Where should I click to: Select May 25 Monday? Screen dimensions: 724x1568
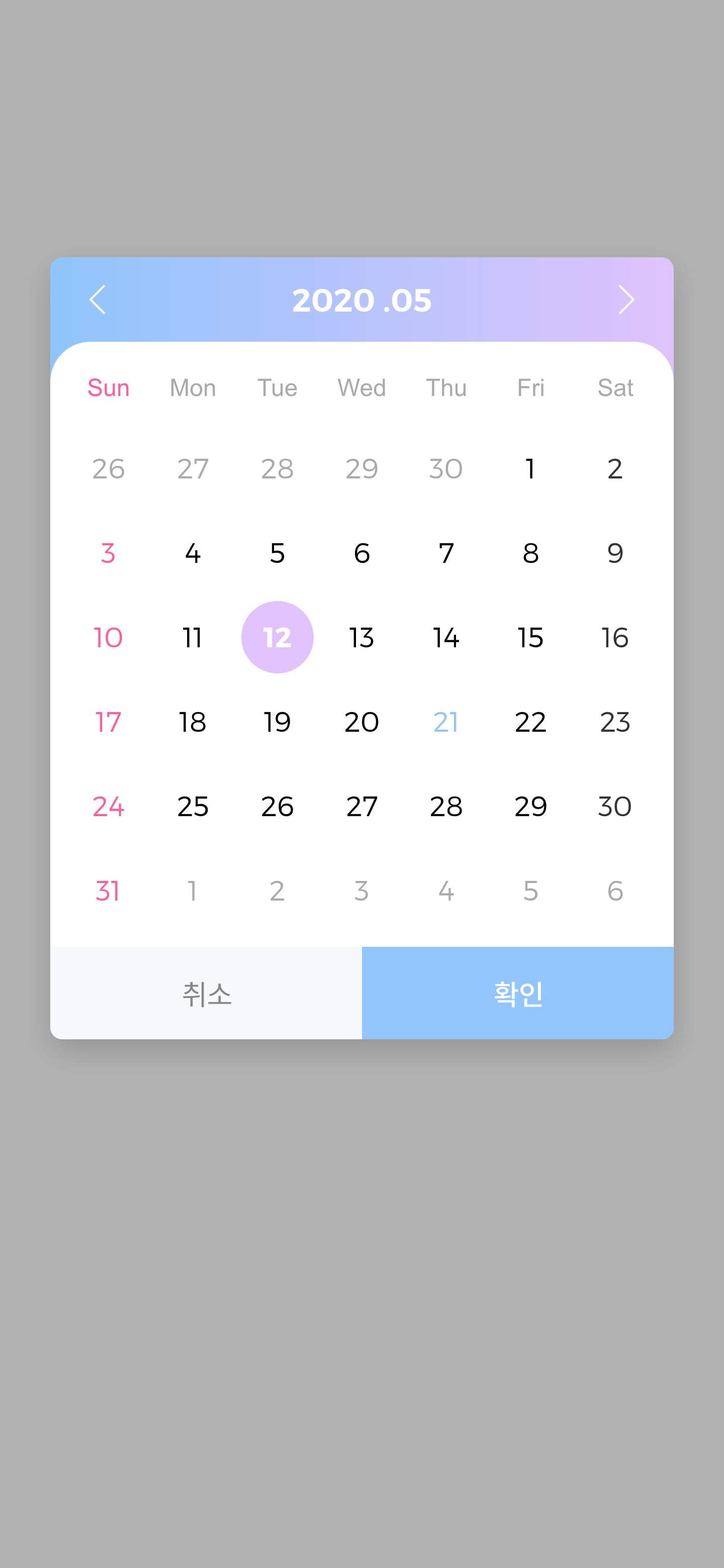tap(193, 807)
